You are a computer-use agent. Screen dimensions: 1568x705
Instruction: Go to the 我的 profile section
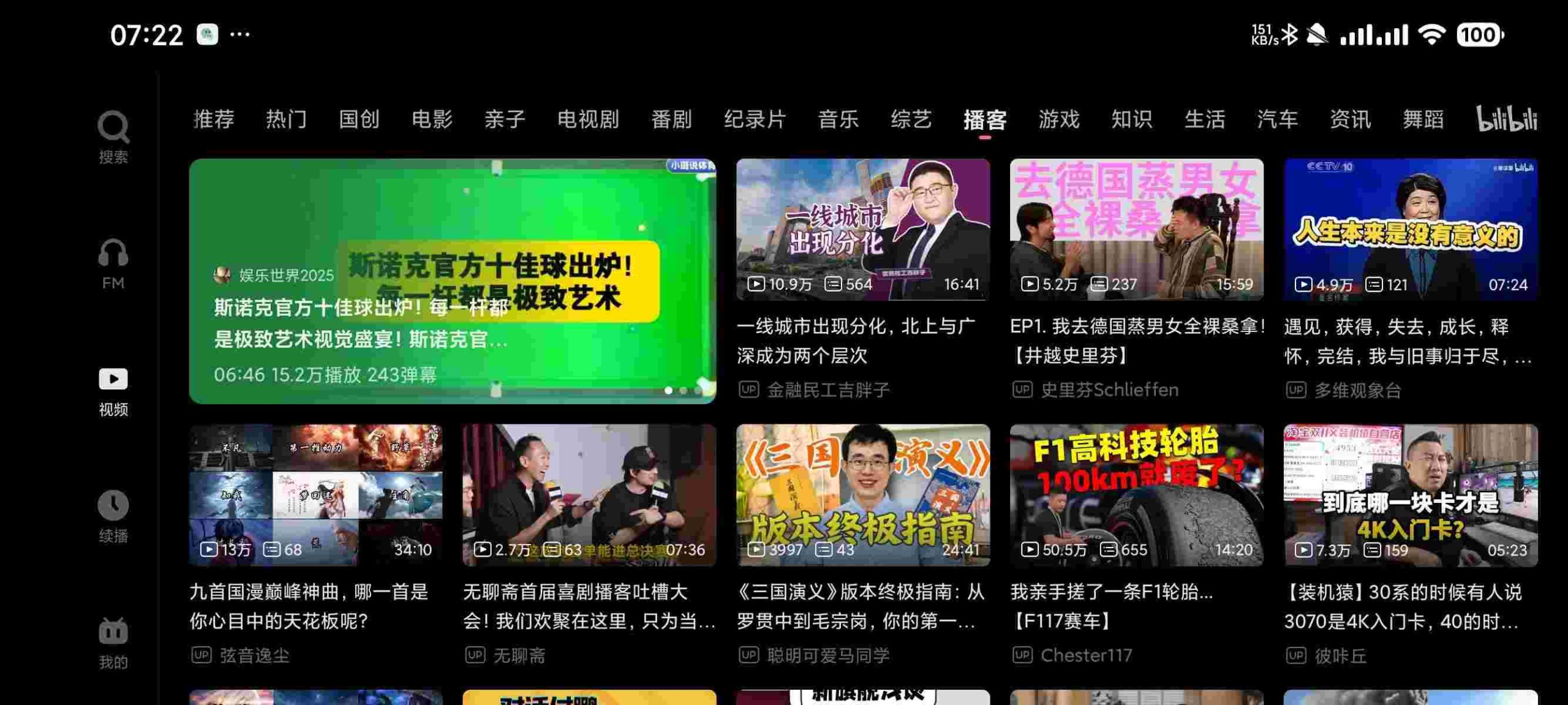click(113, 643)
